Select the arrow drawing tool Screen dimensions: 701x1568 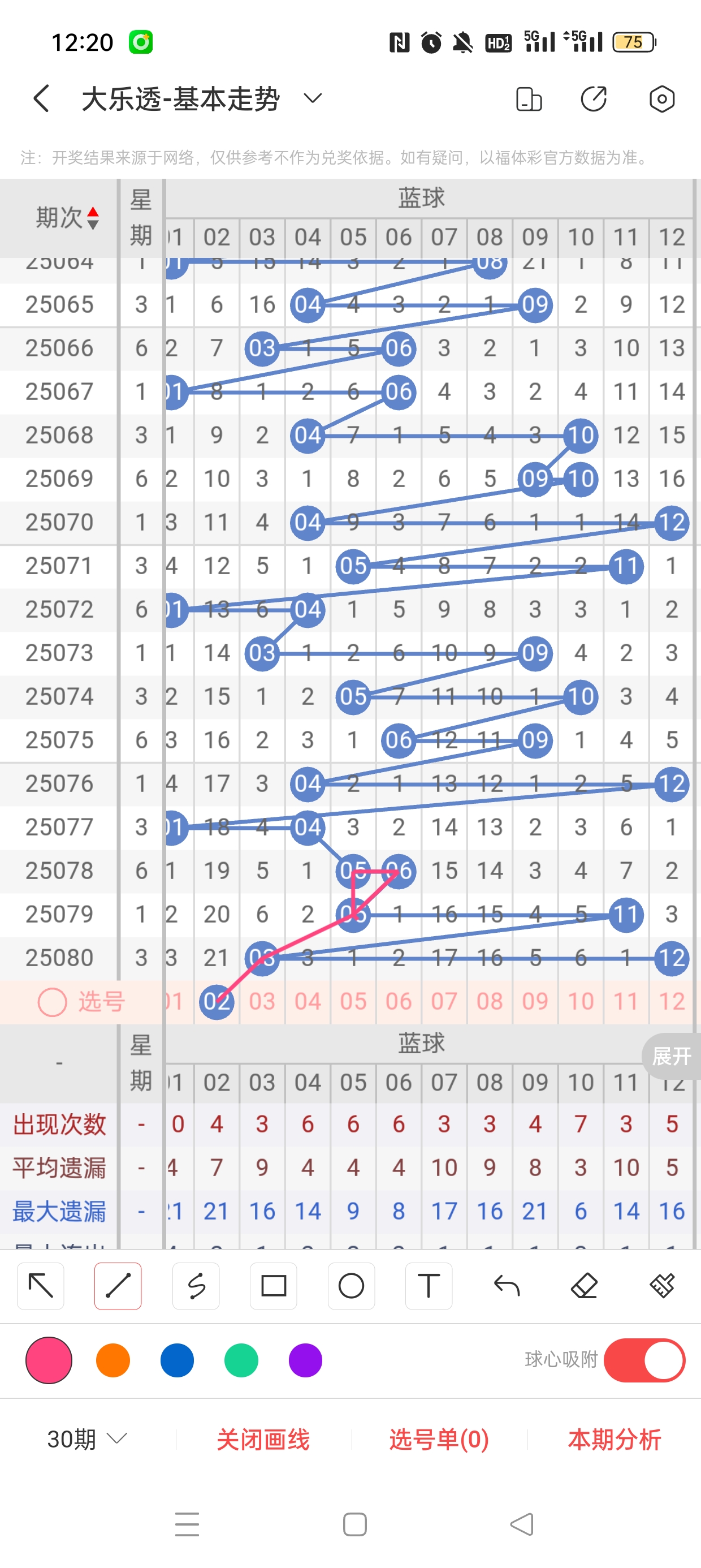click(x=41, y=1286)
